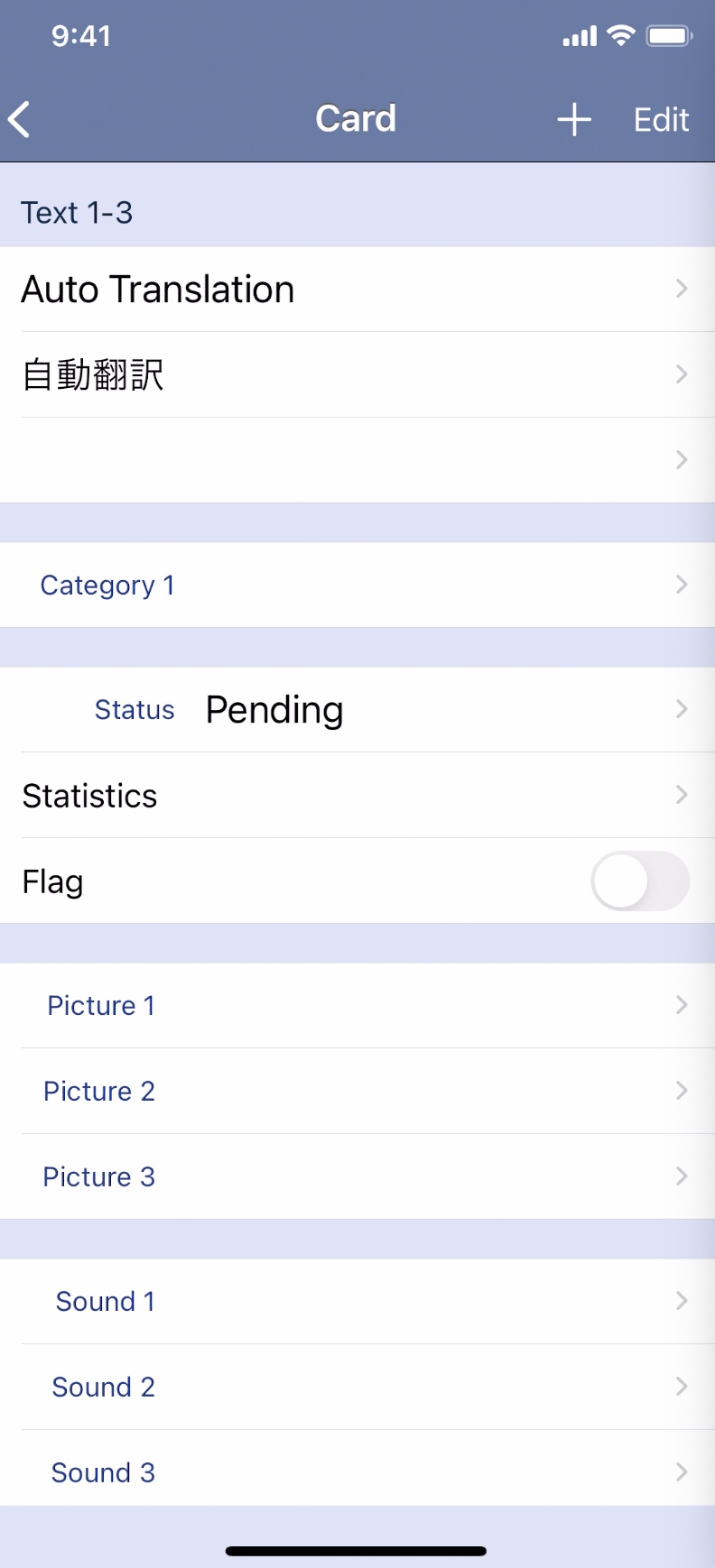Tap the chevron beside Statistics
Screen dimensions: 715x1568
click(682, 795)
